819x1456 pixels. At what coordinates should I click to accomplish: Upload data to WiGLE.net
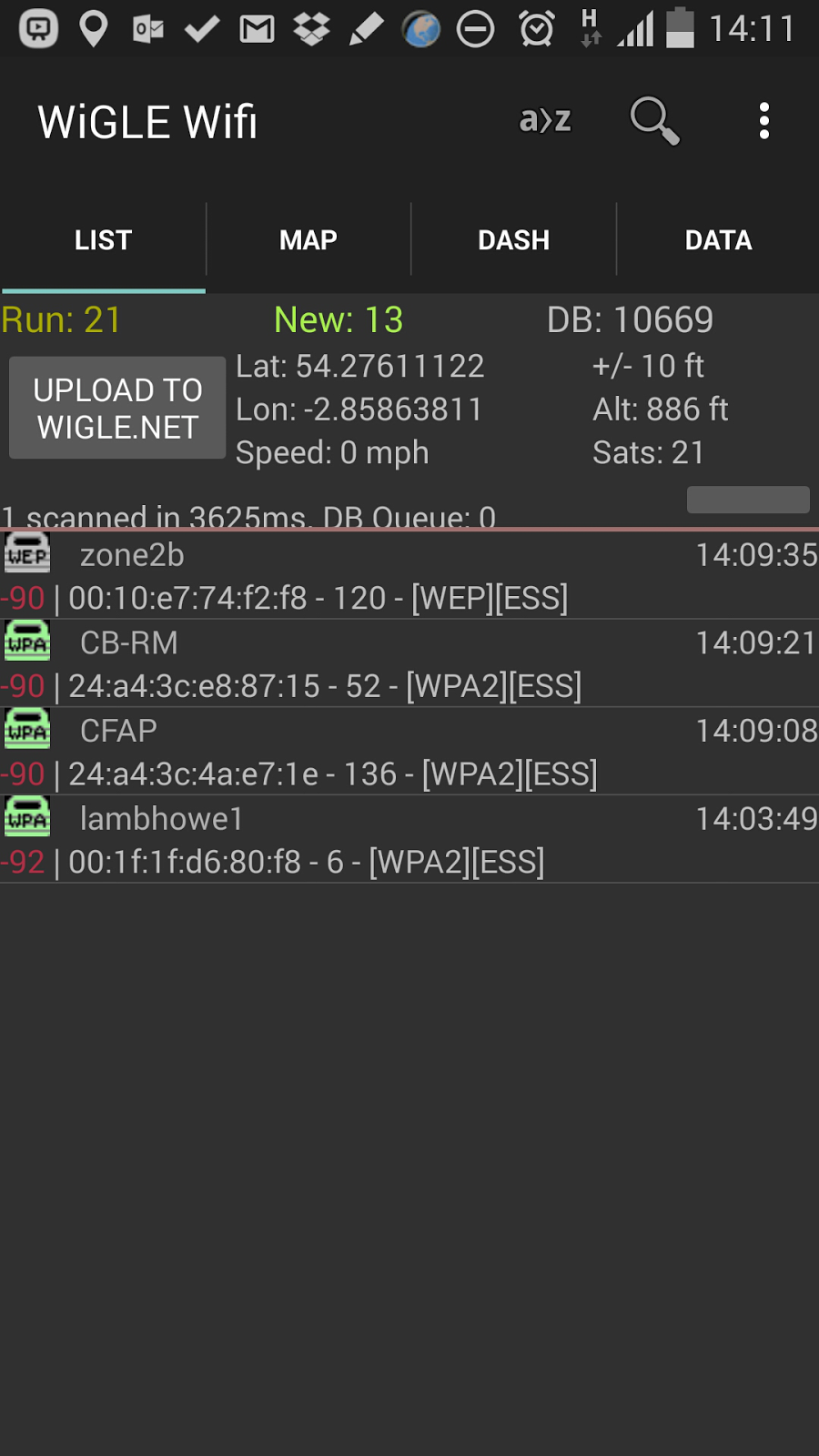[117, 409]
